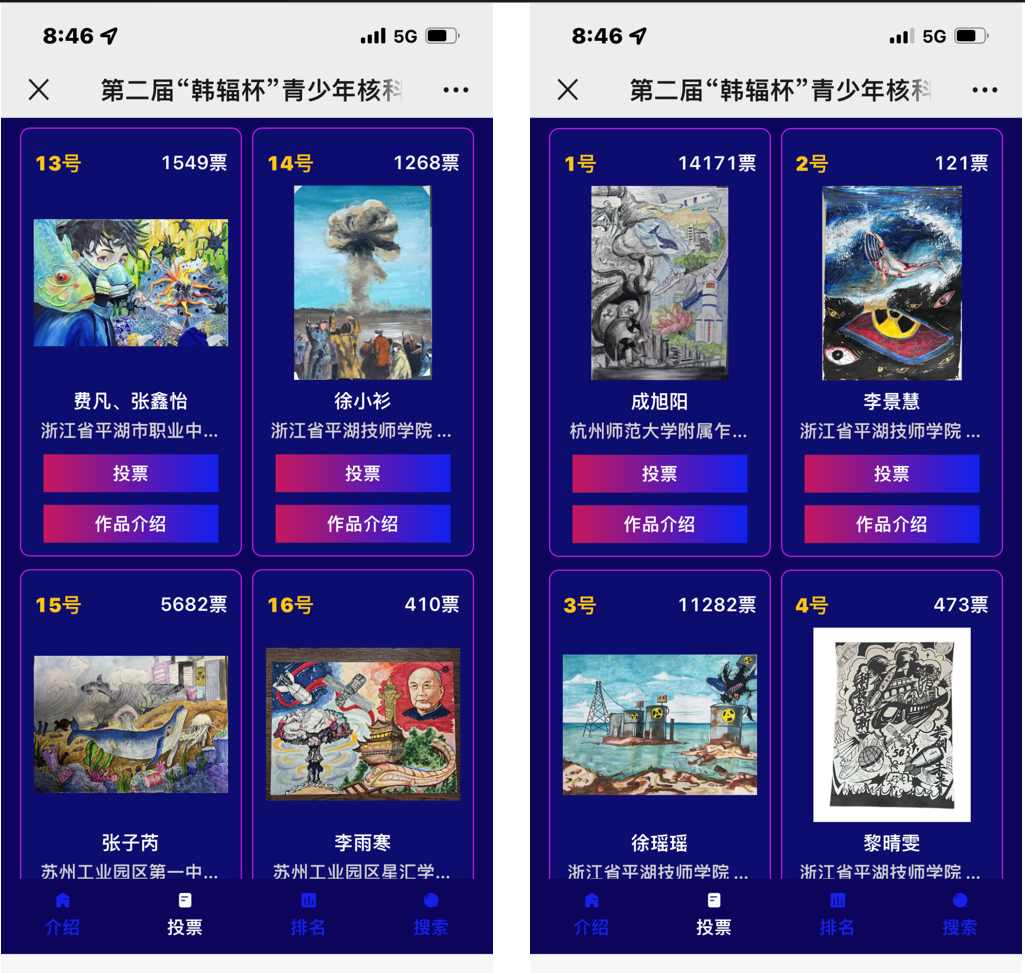View 作品介绍 of entry 14号
1025x973 pixels.
362,524
